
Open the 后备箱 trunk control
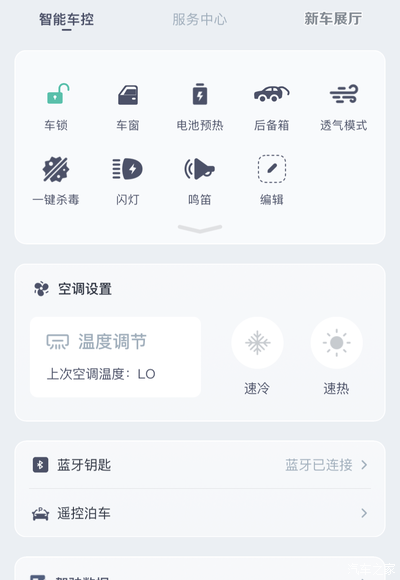[271, 94]
